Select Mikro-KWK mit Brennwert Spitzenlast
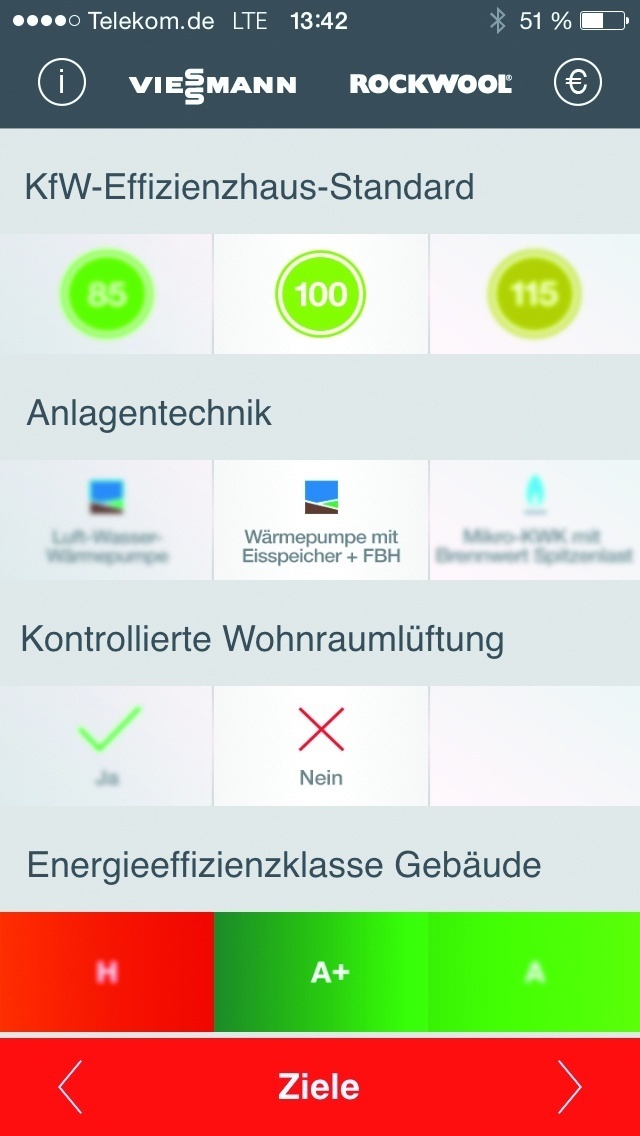Viewport: 640px width, 1136px height. click(535, 519)
